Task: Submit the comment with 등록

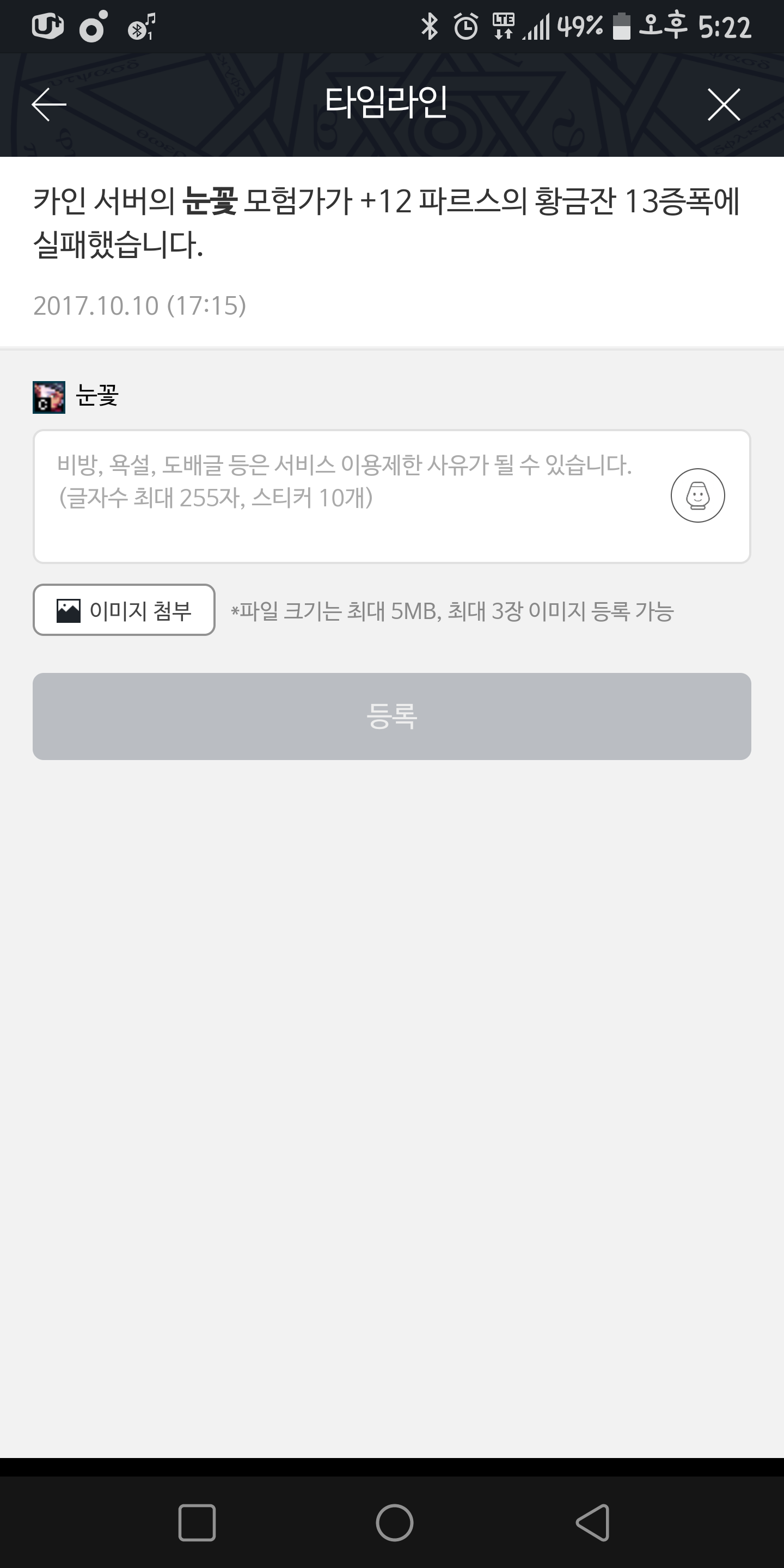Action: pos(391,716)
